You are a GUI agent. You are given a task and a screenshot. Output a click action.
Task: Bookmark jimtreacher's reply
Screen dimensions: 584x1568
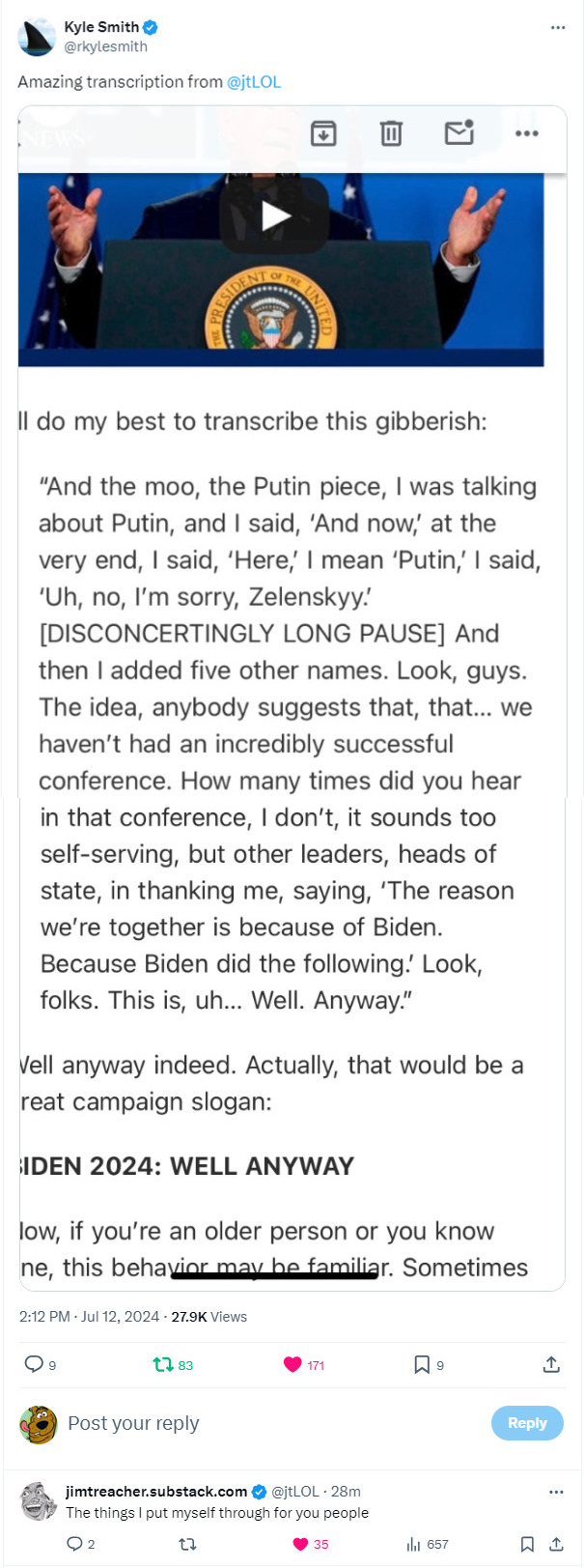point(527,1544)
